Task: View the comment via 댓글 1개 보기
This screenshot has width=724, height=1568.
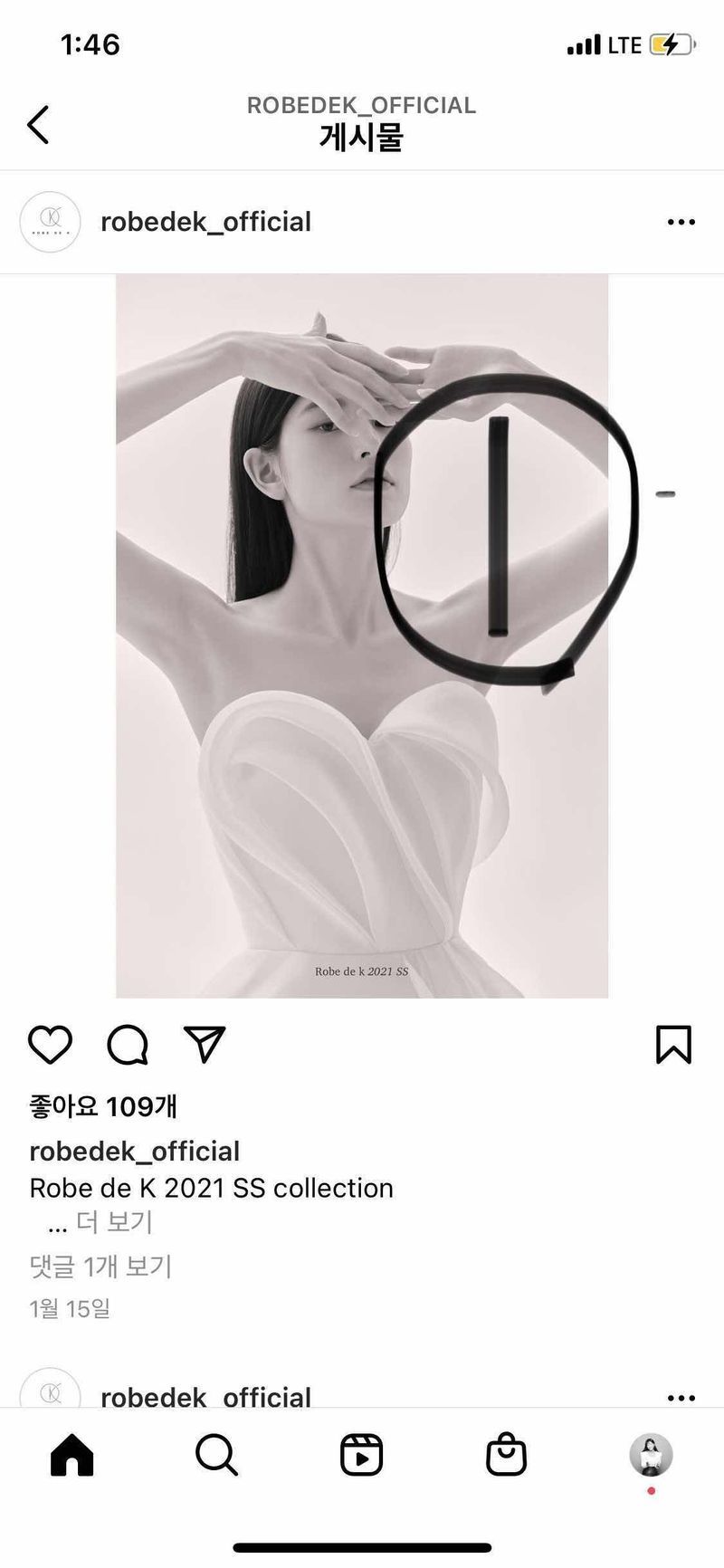Action: click(x=100, y=1266)
